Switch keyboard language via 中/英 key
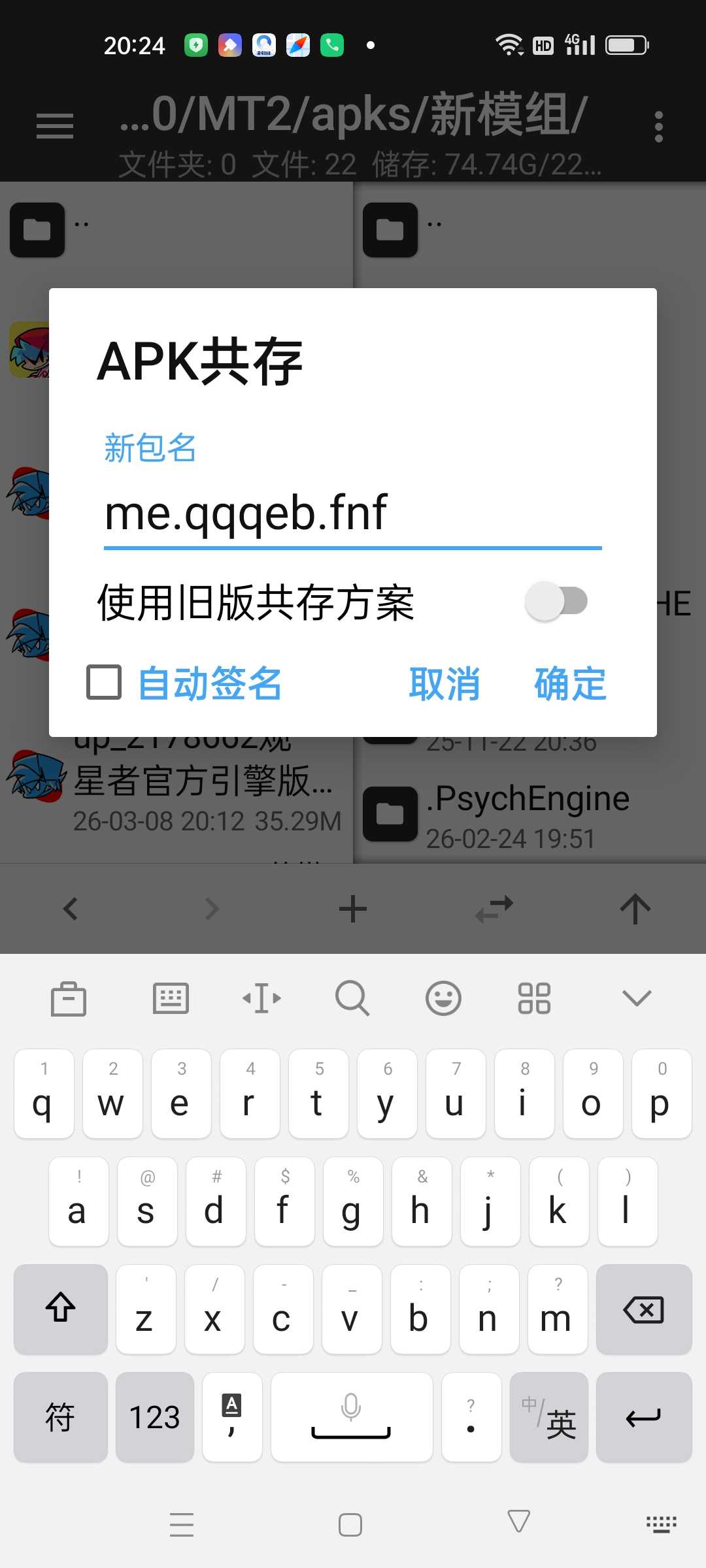Screen dimensions: 706x1568 coord(549,1417)
